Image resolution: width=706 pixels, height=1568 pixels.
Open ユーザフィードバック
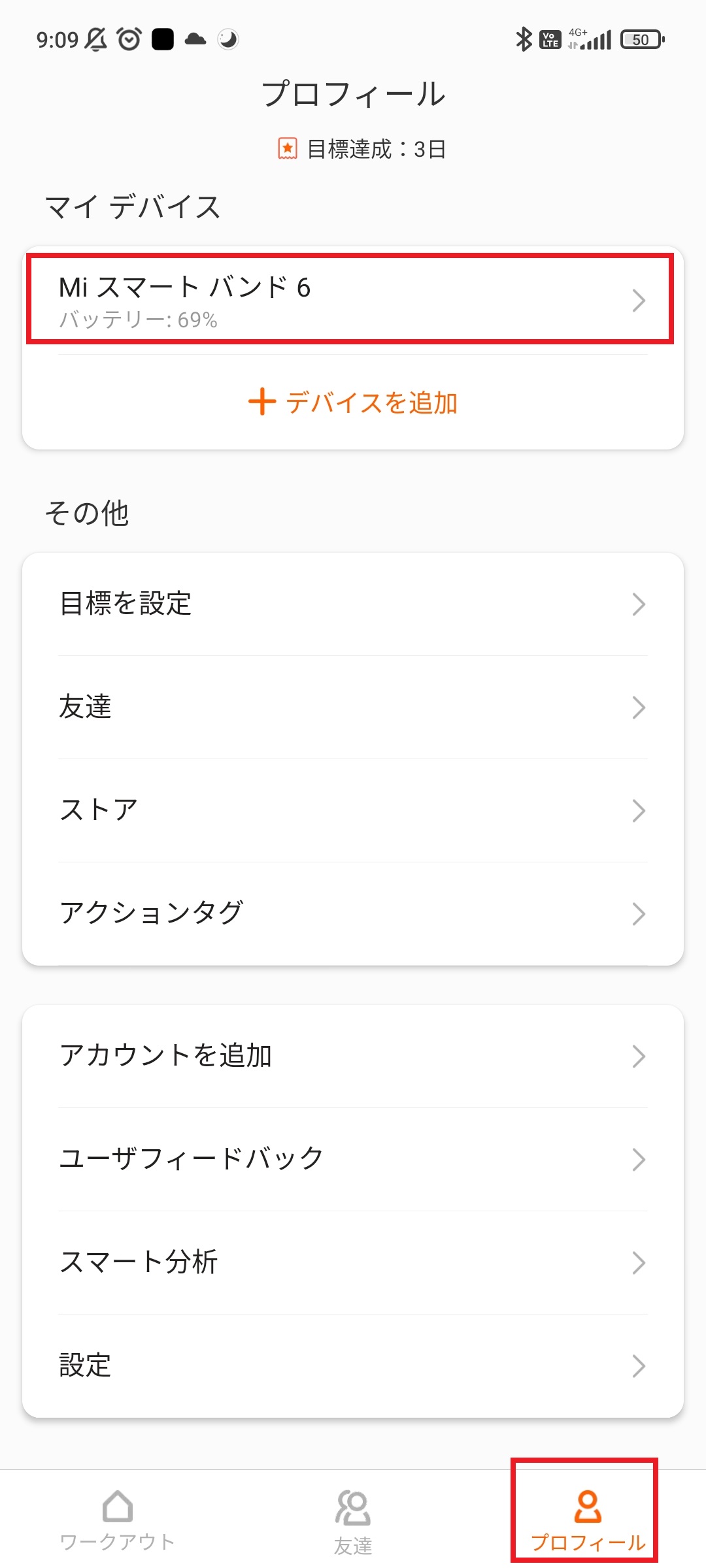coord(353,1160)
